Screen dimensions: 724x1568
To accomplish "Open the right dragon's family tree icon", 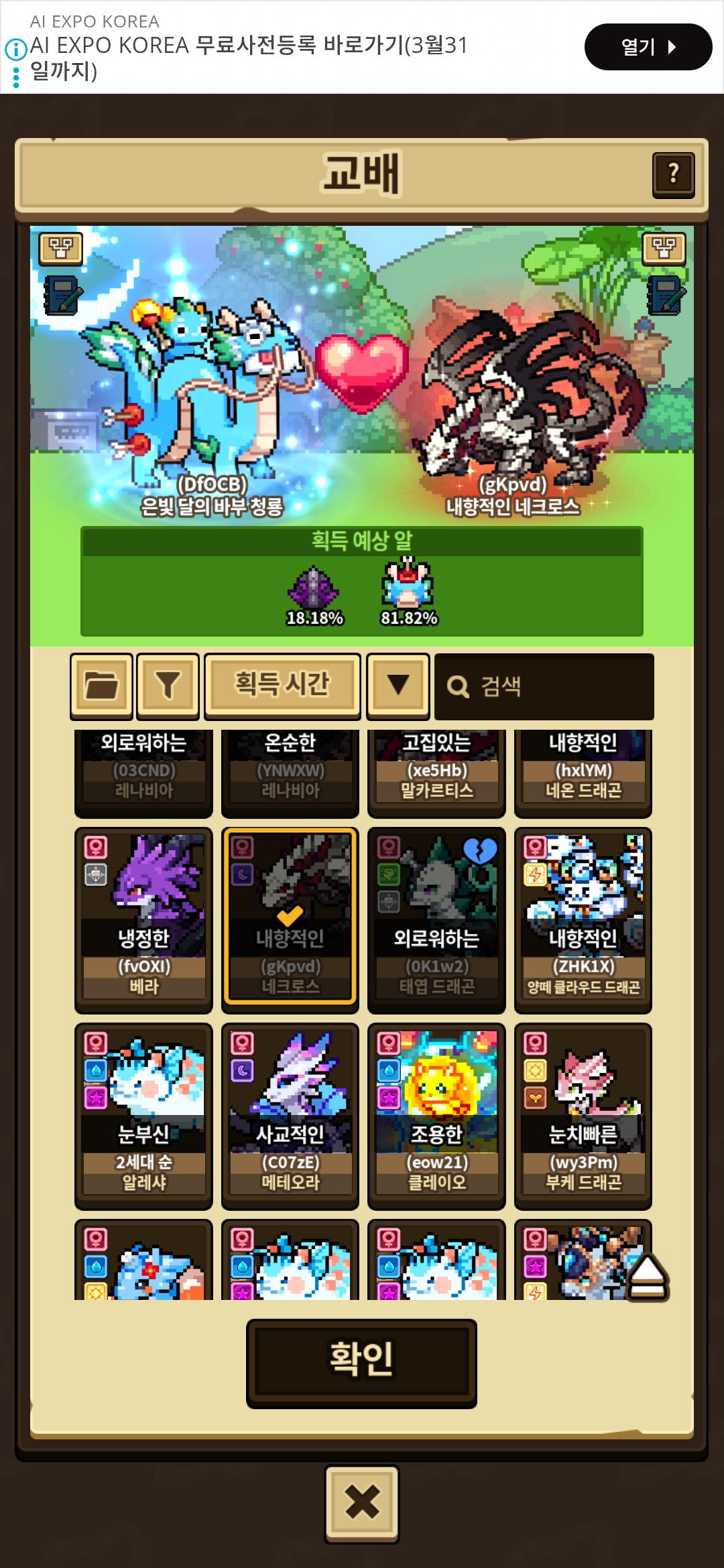I will click(x=664, y=249).
